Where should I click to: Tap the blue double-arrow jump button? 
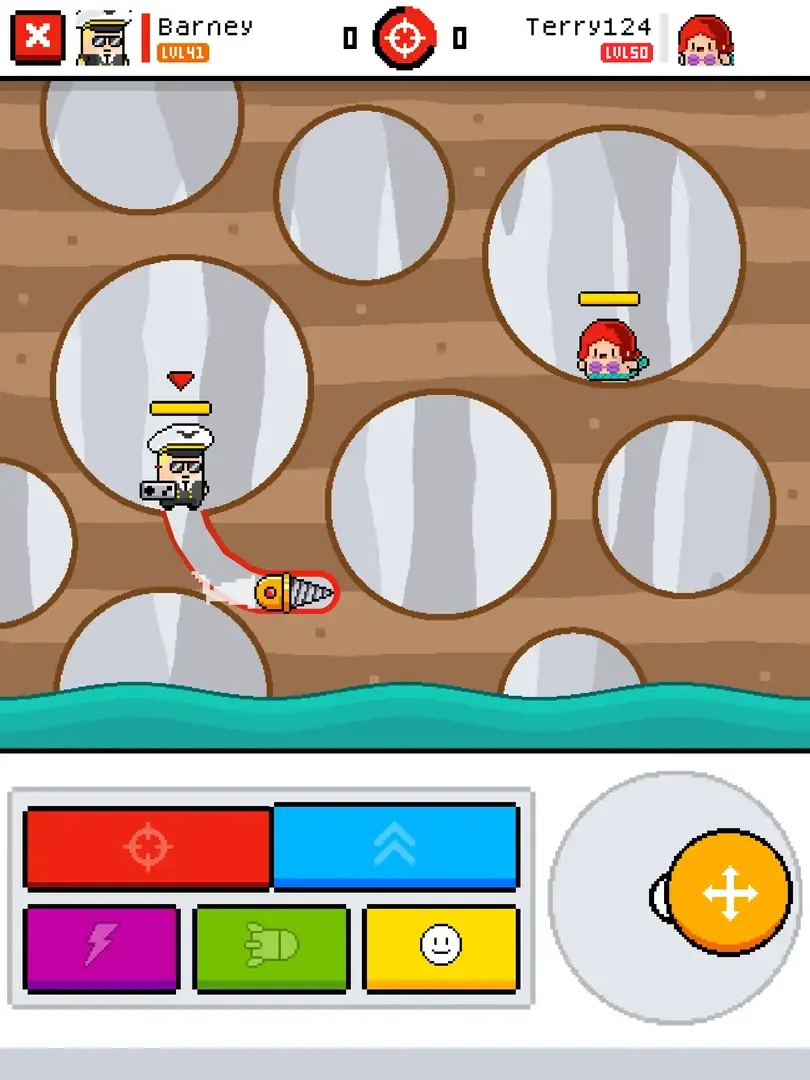[395, 846]
